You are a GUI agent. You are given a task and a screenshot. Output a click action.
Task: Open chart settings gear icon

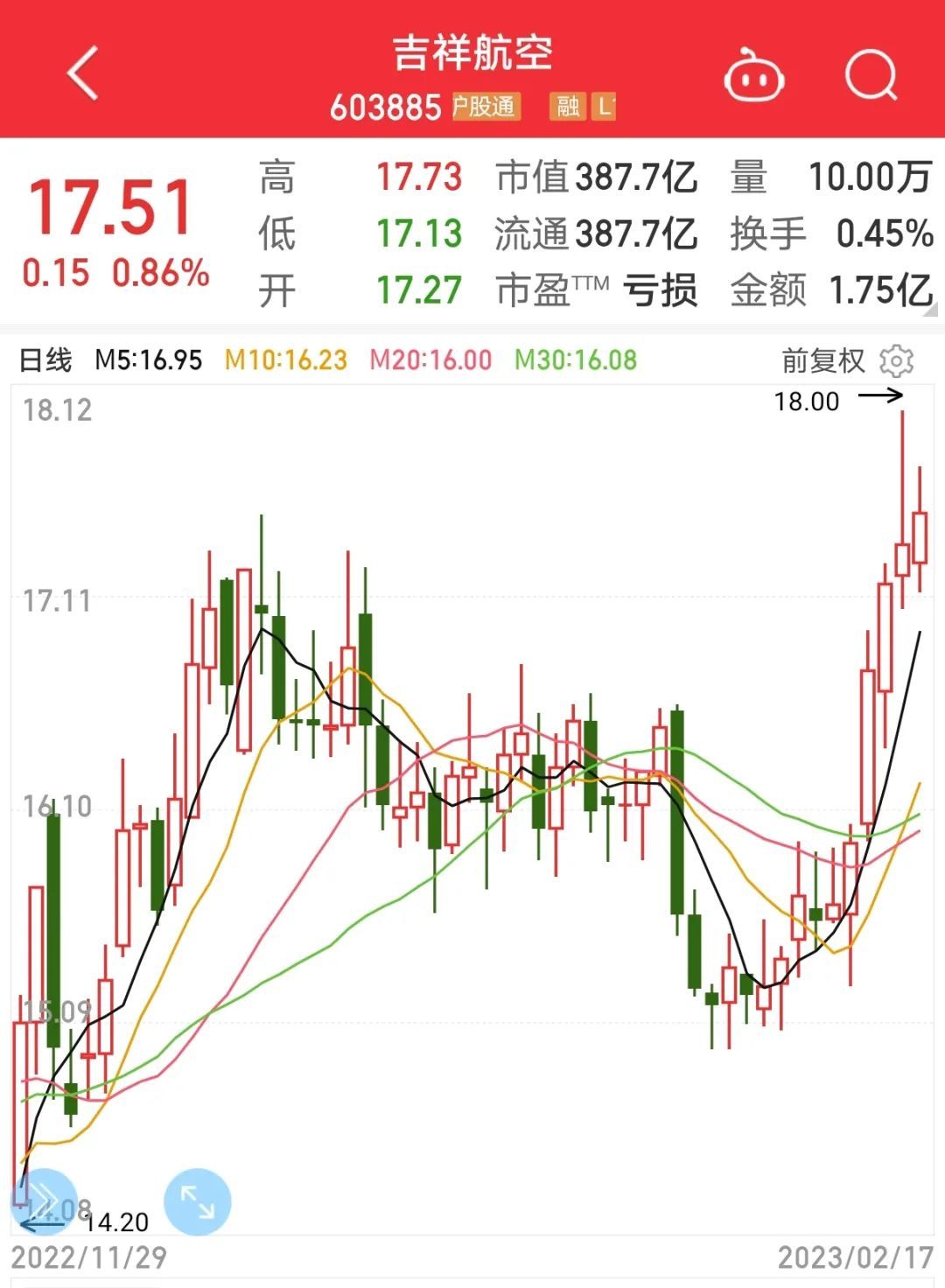pos(897,360)
